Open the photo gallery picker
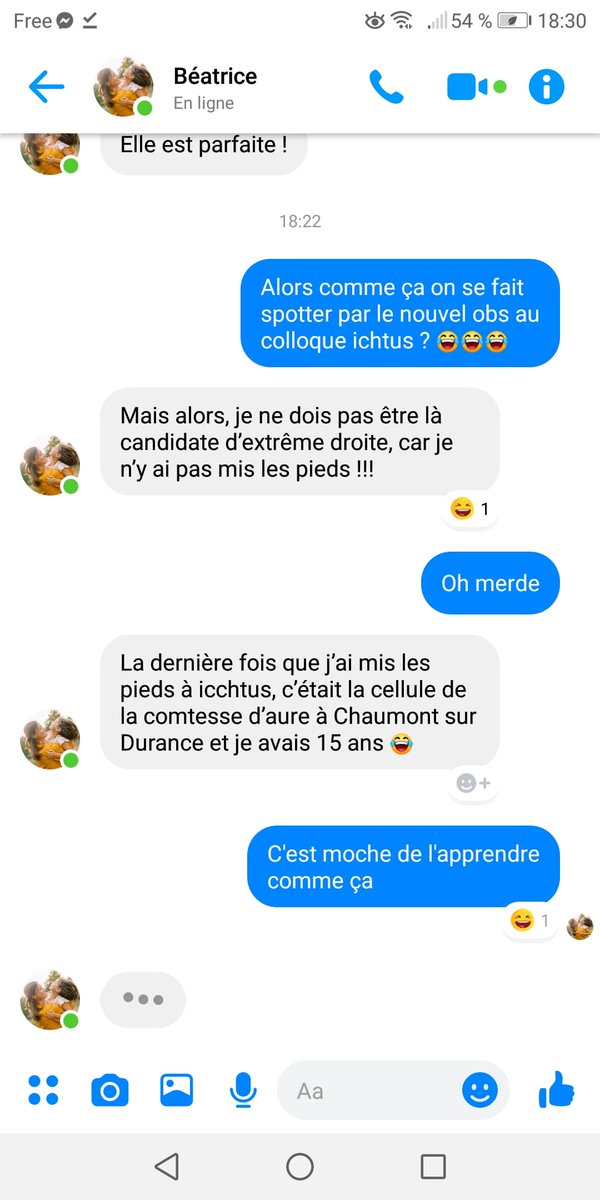 point(177,1090)
